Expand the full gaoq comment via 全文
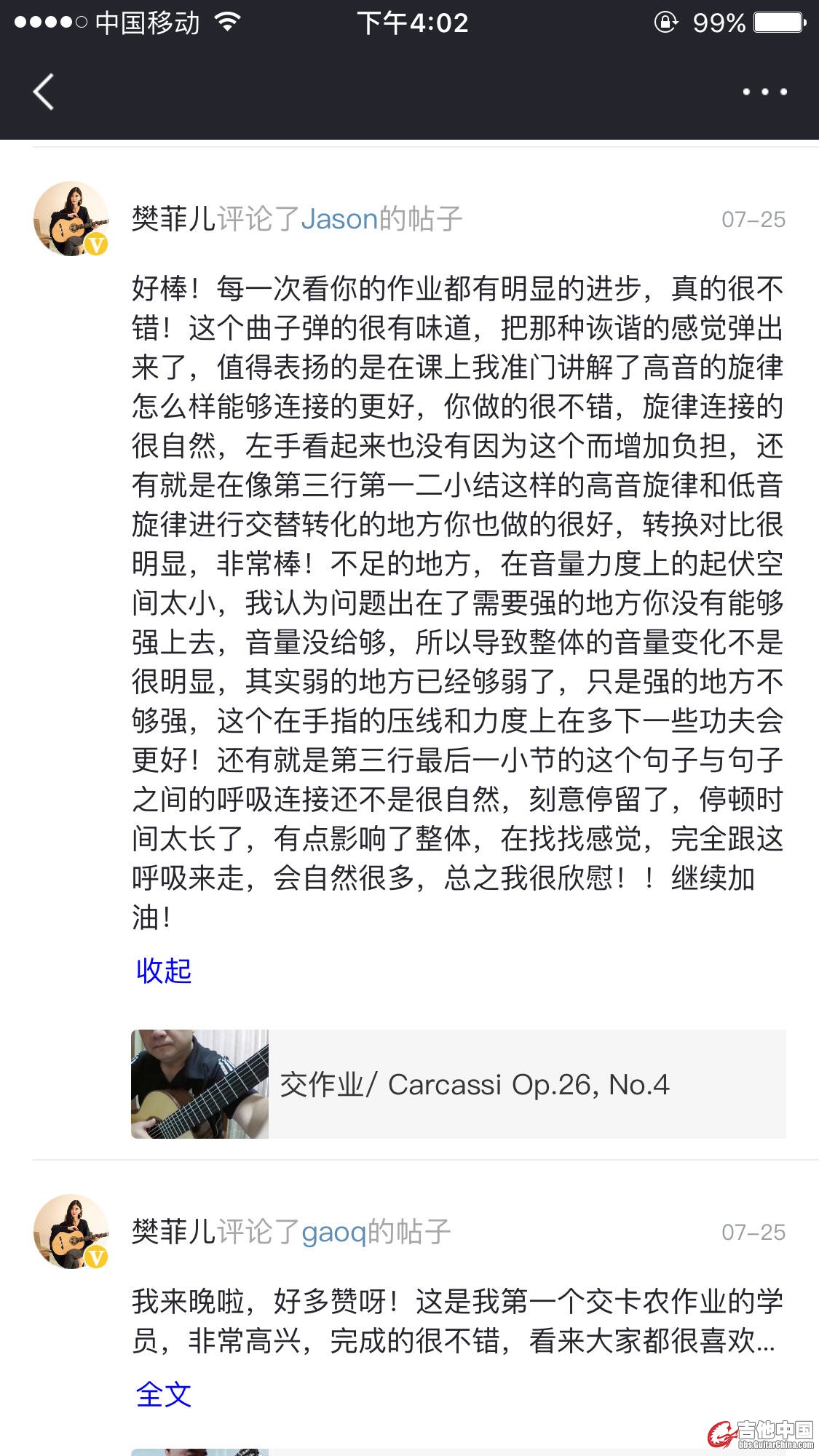The width and height of the screenshot is (819, 1456). (x=164, y=1394)
